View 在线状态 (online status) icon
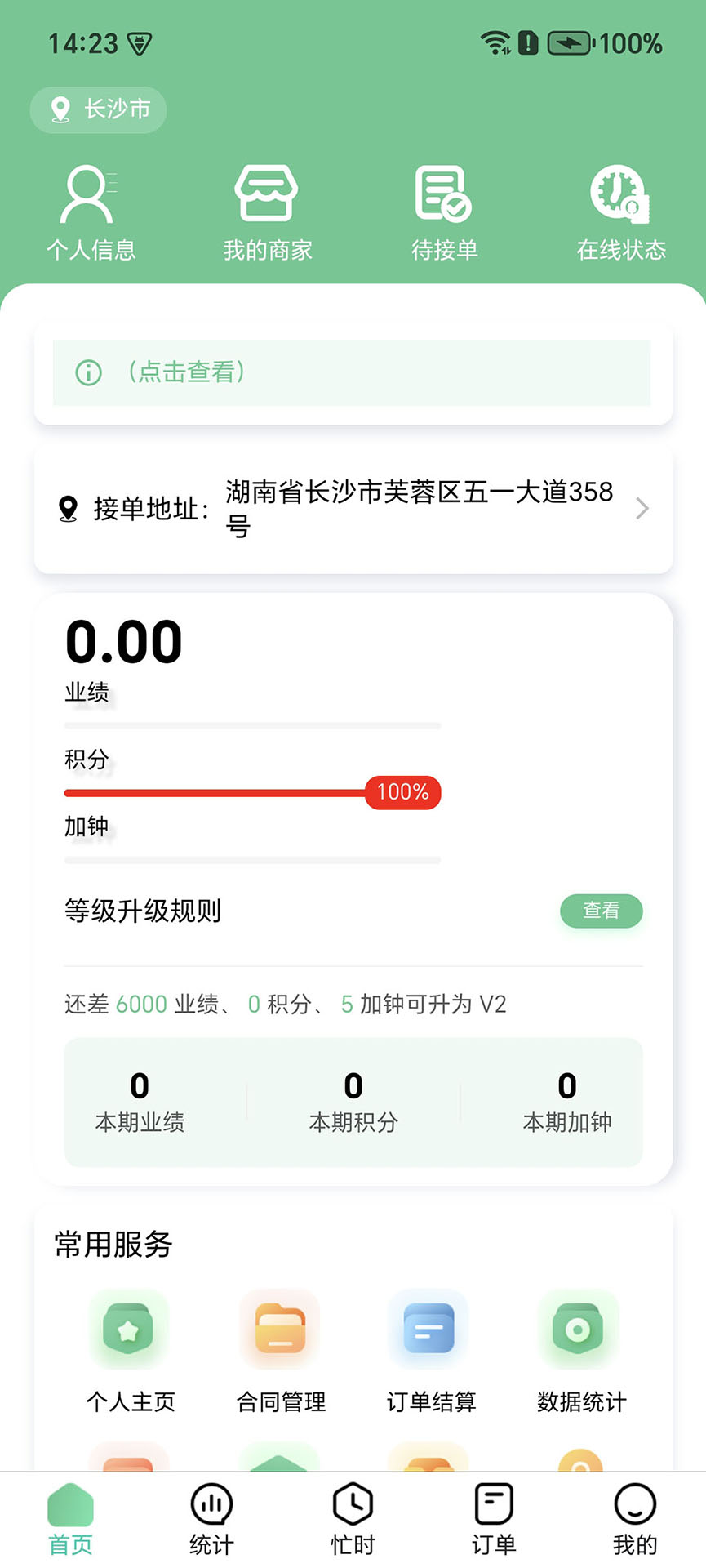This screenshot has height=1568, width=706. 619,208
